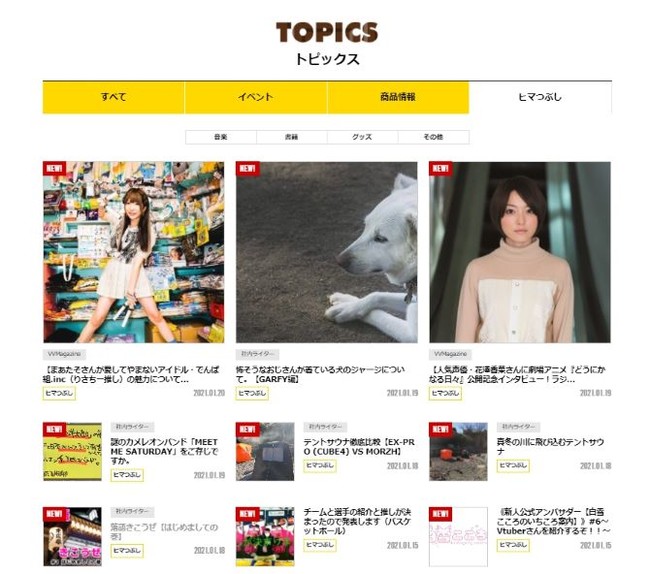Switch to the すべて tab

click(113, 97)
